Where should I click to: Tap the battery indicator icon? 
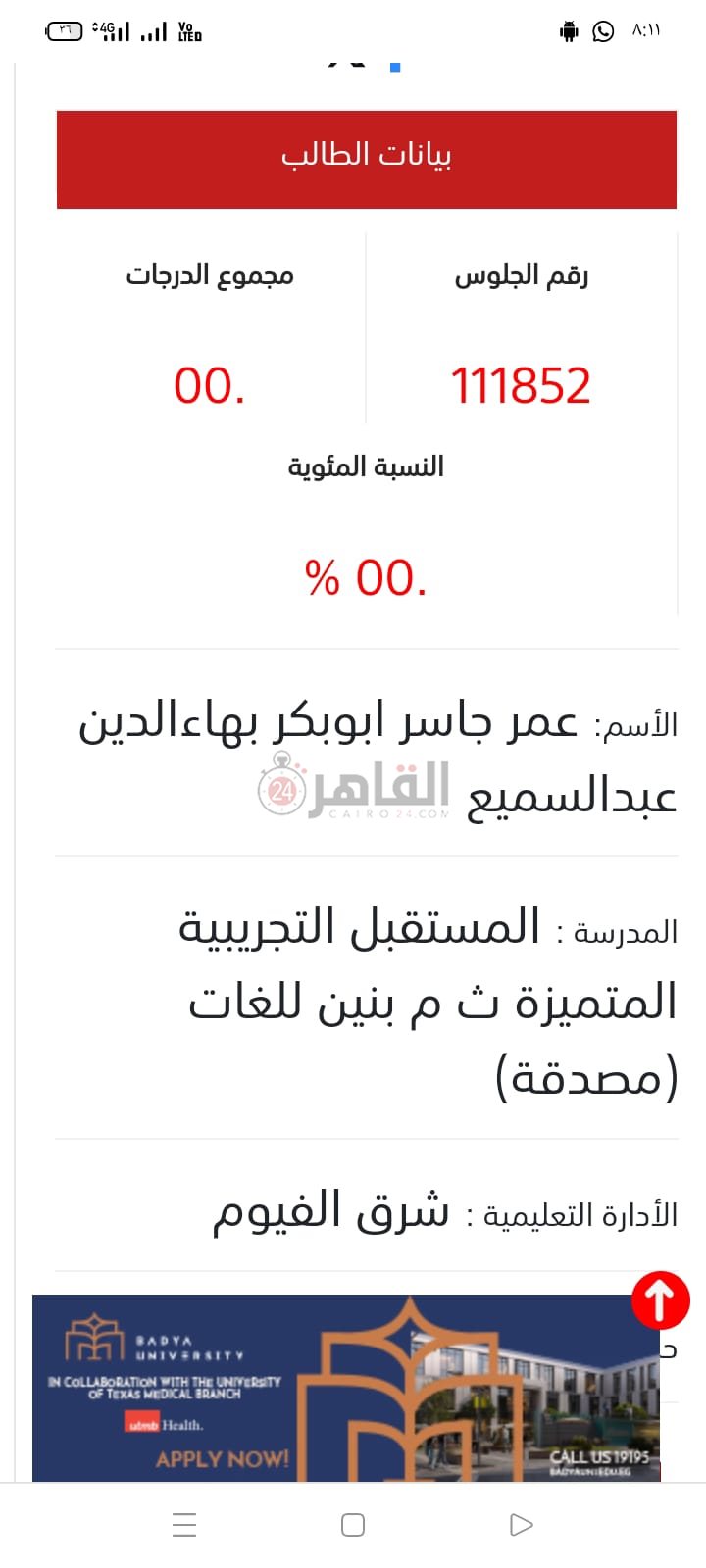coord(64,30)
